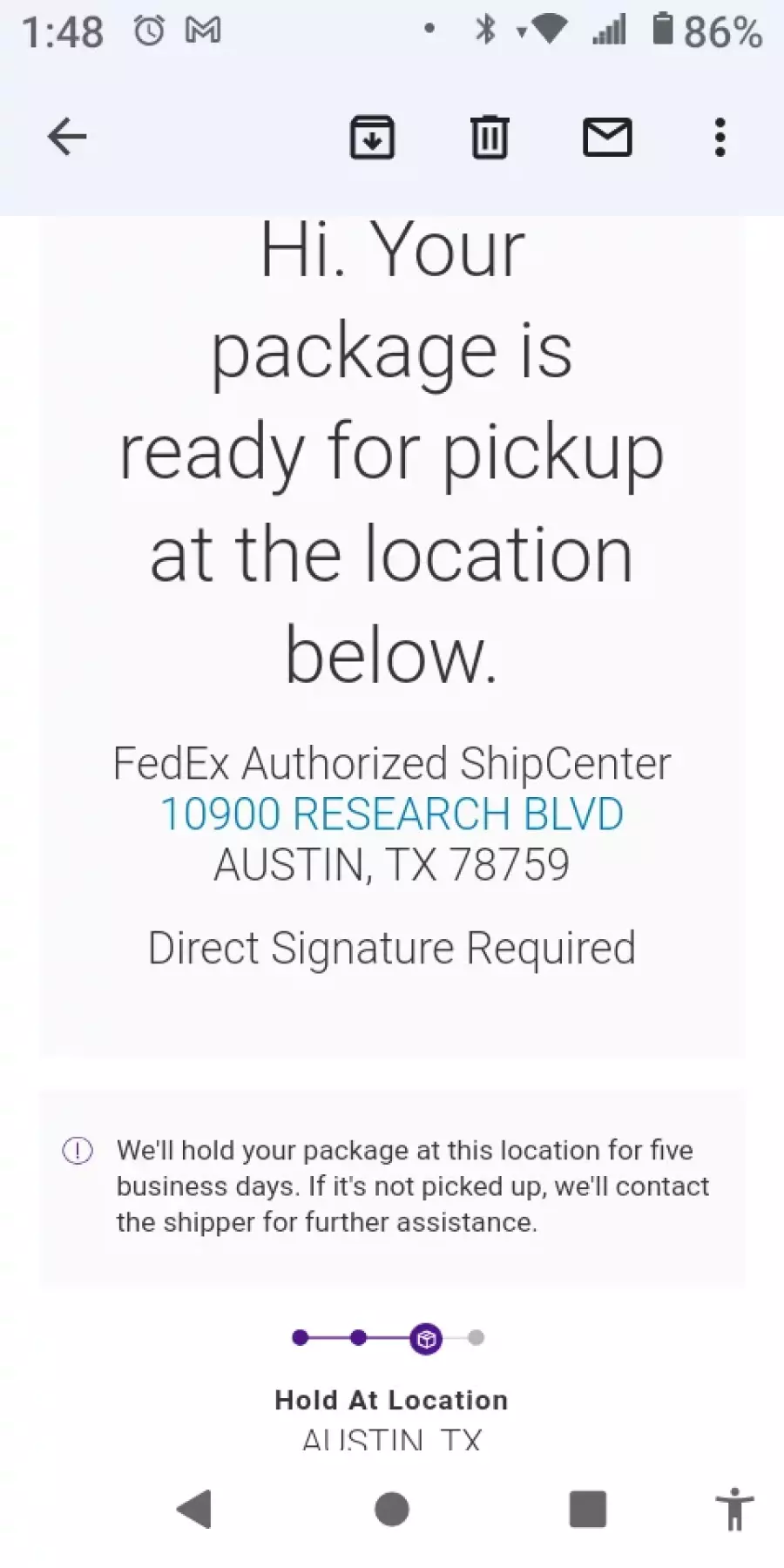
Task: Tap the system back button
Action: point(194,1509)
